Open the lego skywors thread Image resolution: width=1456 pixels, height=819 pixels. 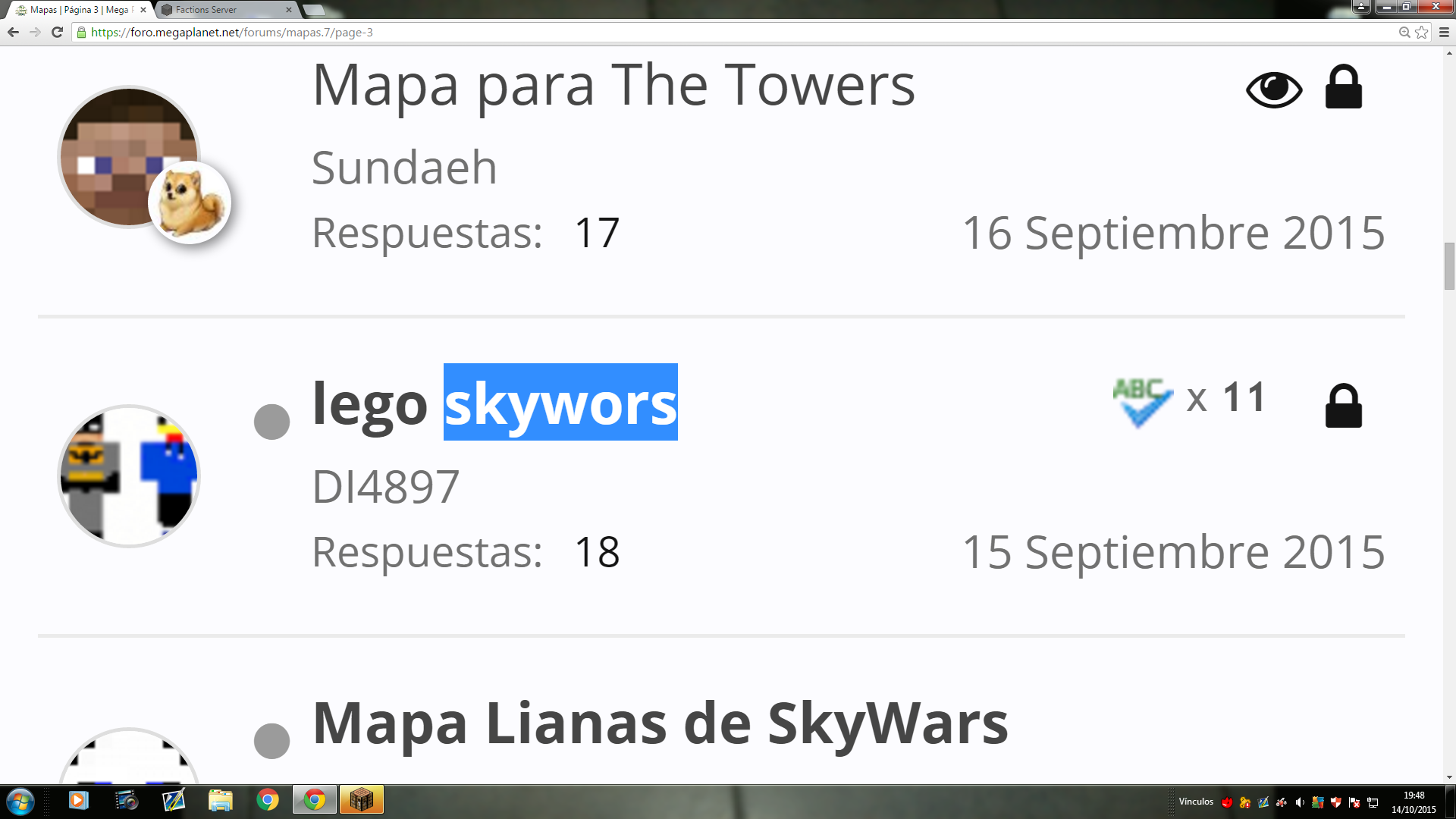[494, 404]
